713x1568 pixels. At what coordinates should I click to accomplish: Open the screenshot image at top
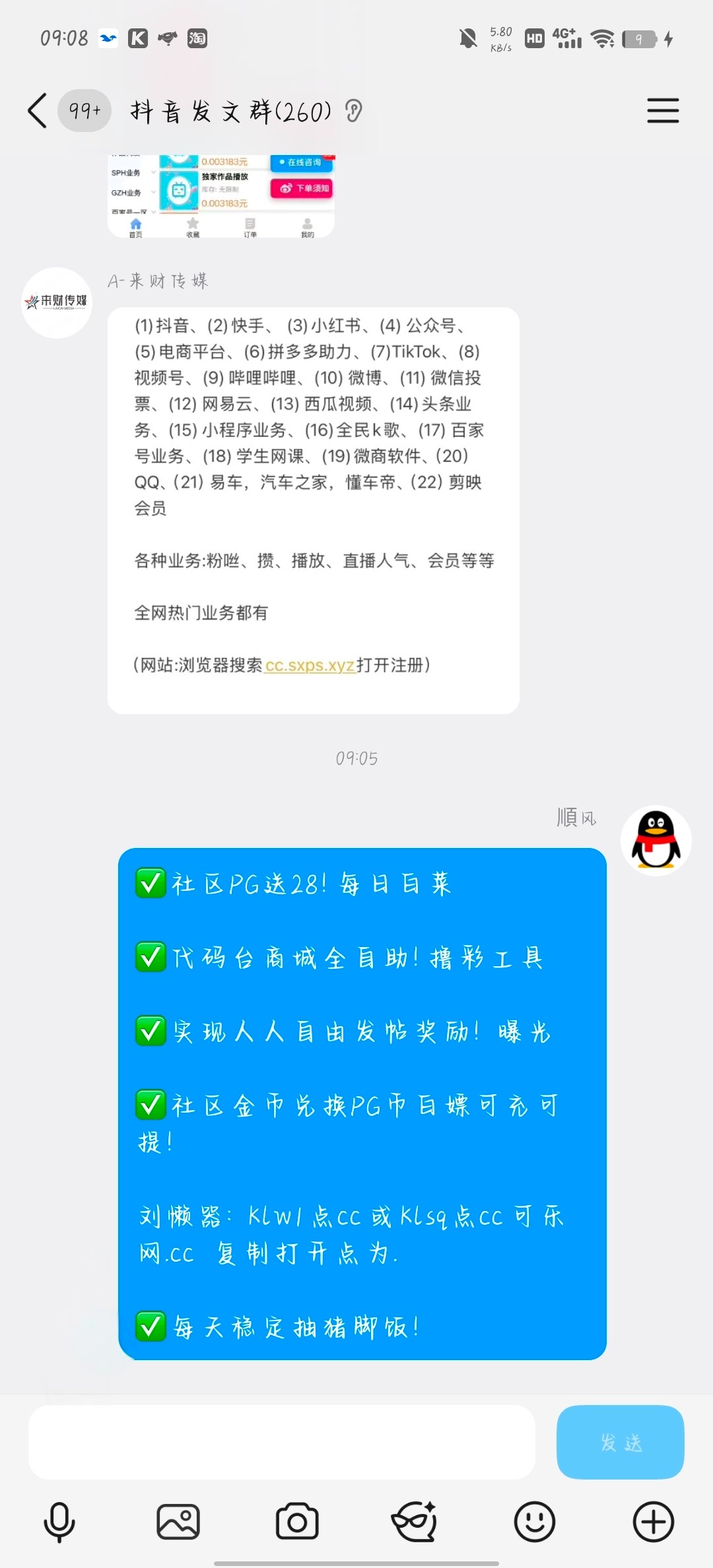(x=221, y=196)
